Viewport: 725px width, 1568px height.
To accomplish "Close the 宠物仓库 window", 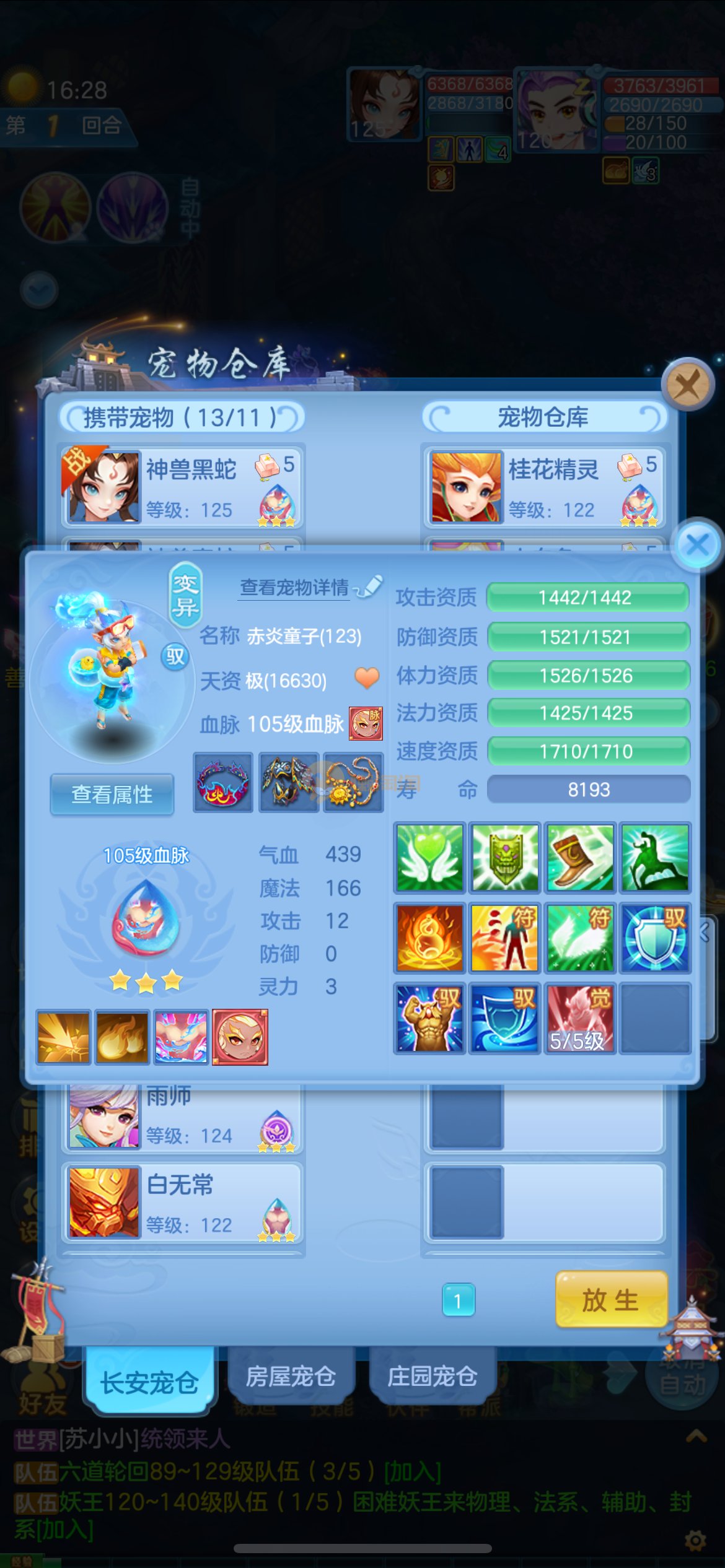I will click(687, 385).
